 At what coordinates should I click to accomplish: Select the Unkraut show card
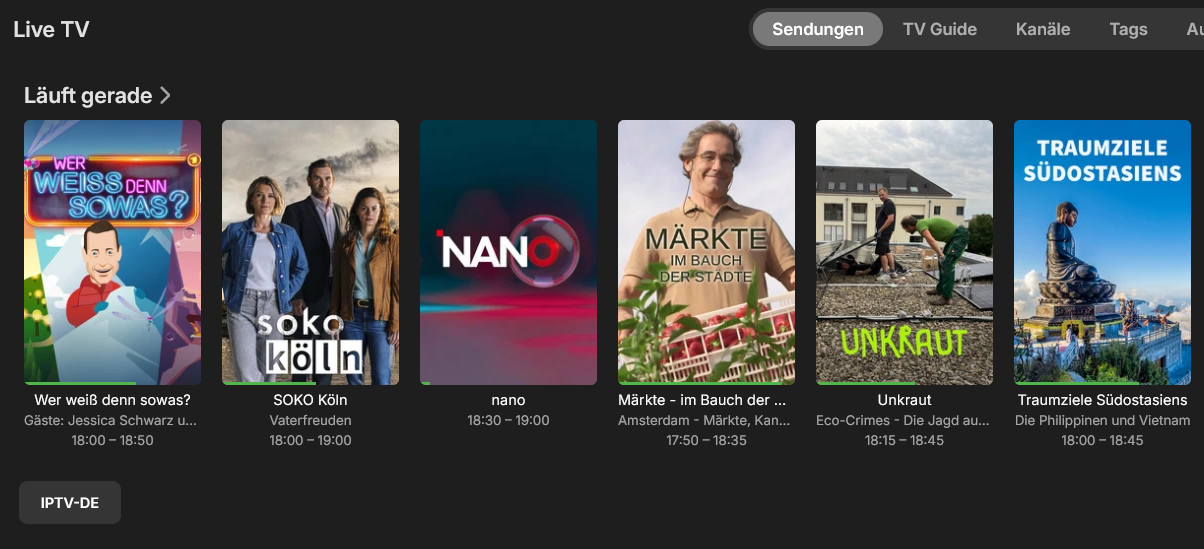[904, 252]
